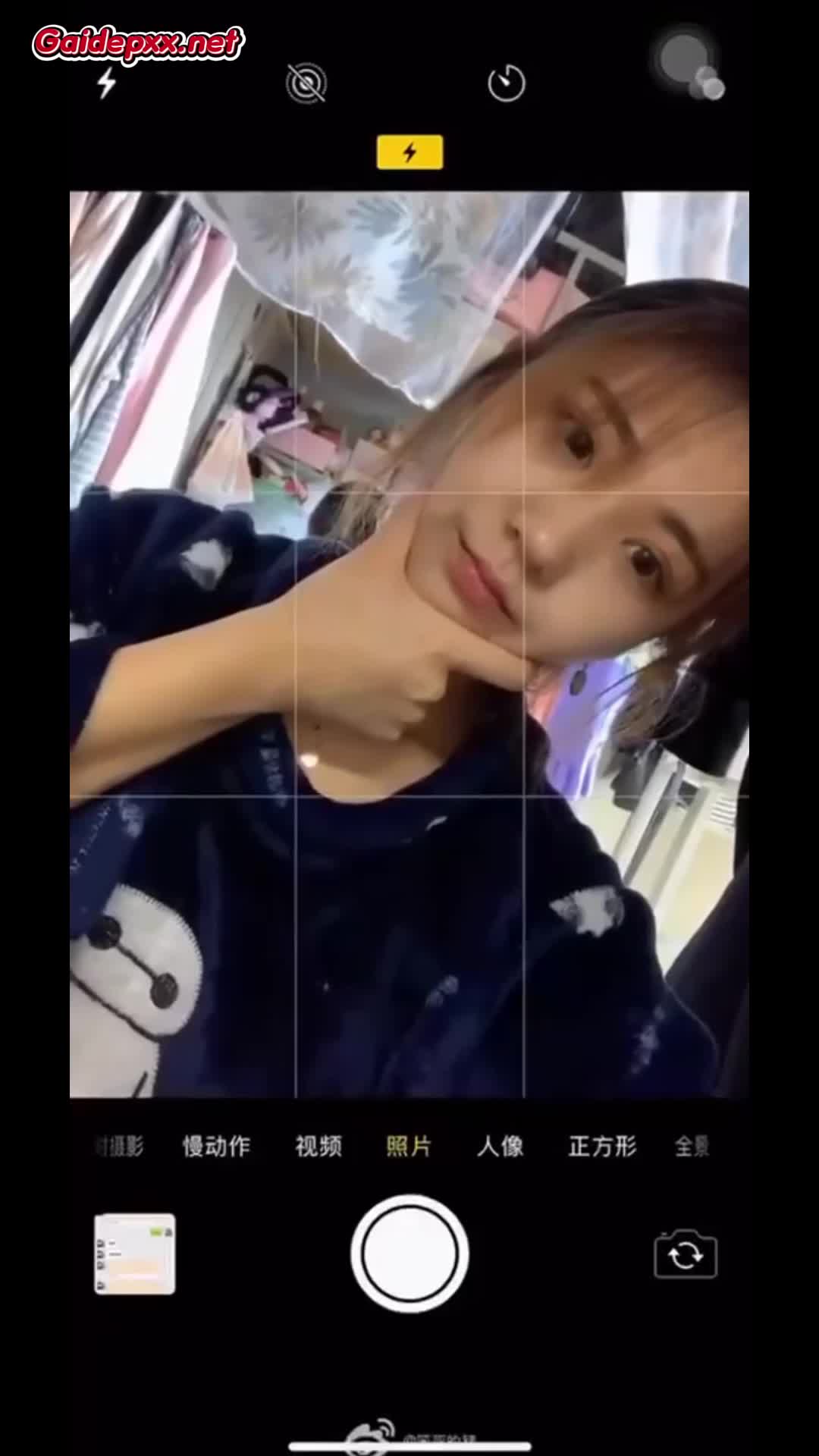Viewport: 819px width, 1456px height.
Task: Switch to 全景 panorama mode
Action: tap(692, 1146)
